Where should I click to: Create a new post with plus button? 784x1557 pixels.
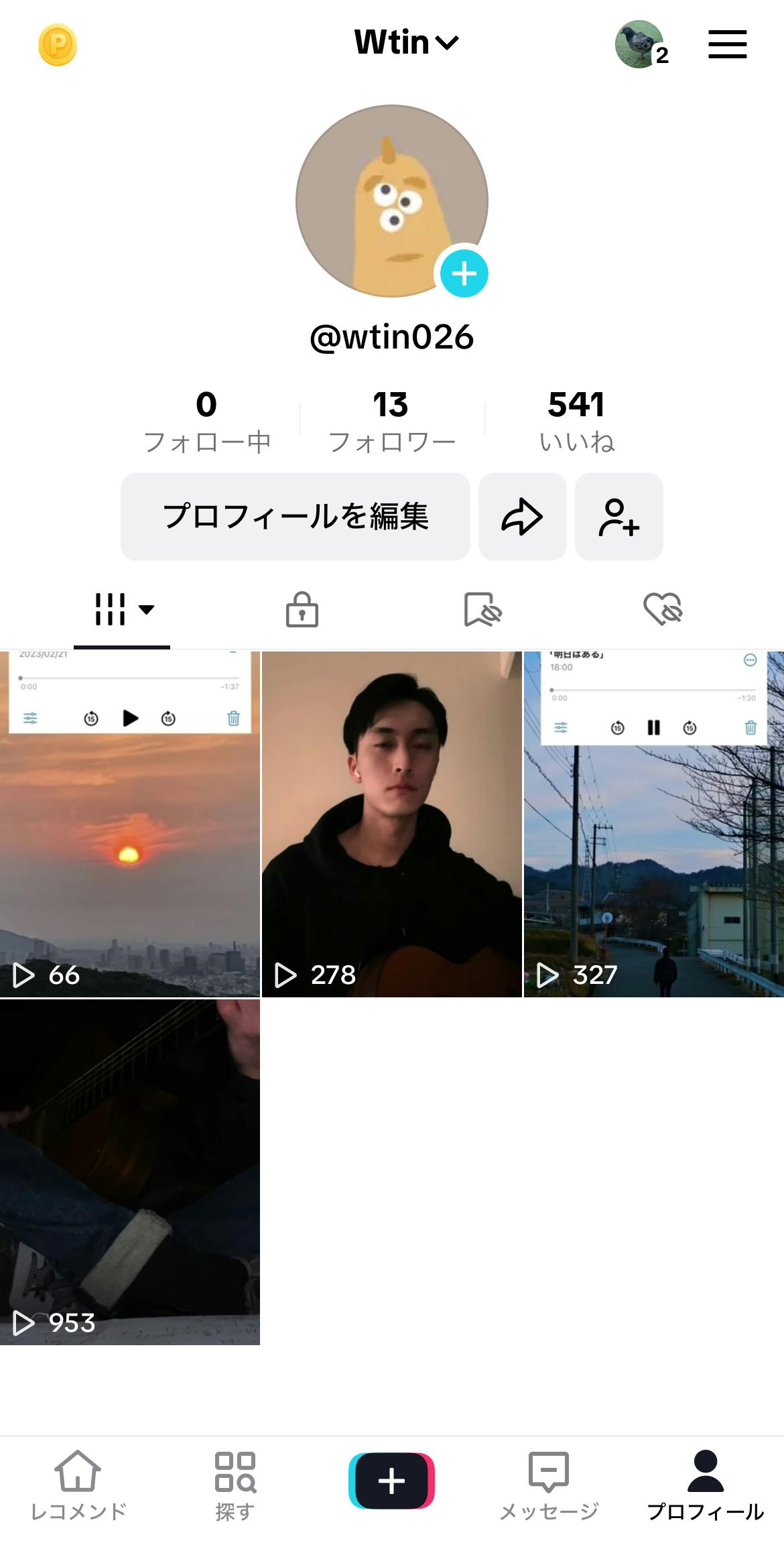(x=391, y=1481)
